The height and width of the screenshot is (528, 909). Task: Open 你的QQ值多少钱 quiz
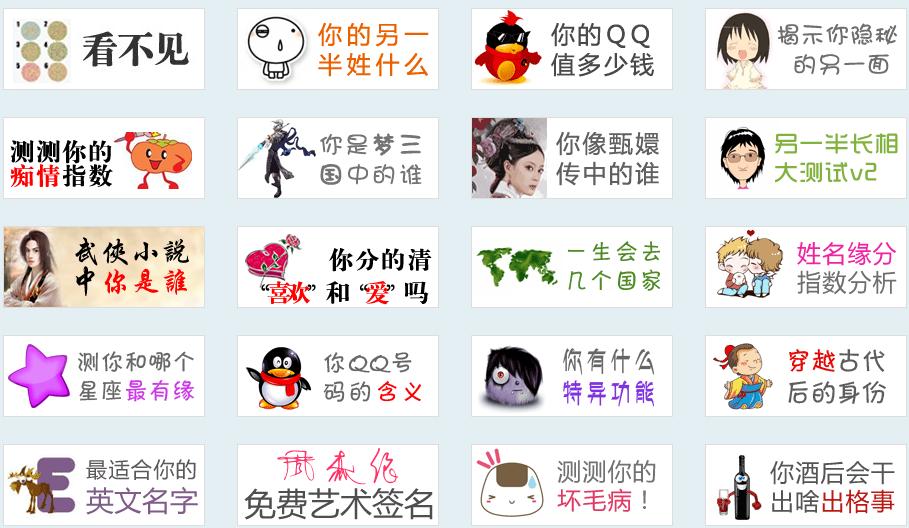[571, 49]
